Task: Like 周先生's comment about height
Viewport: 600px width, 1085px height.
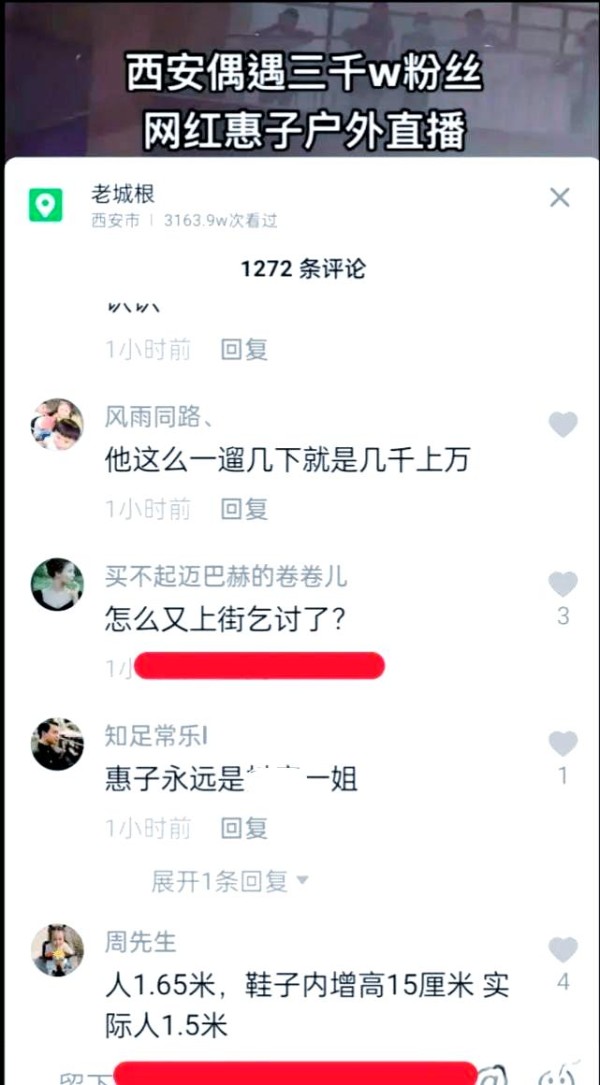Action: click(x=563, y=950)
